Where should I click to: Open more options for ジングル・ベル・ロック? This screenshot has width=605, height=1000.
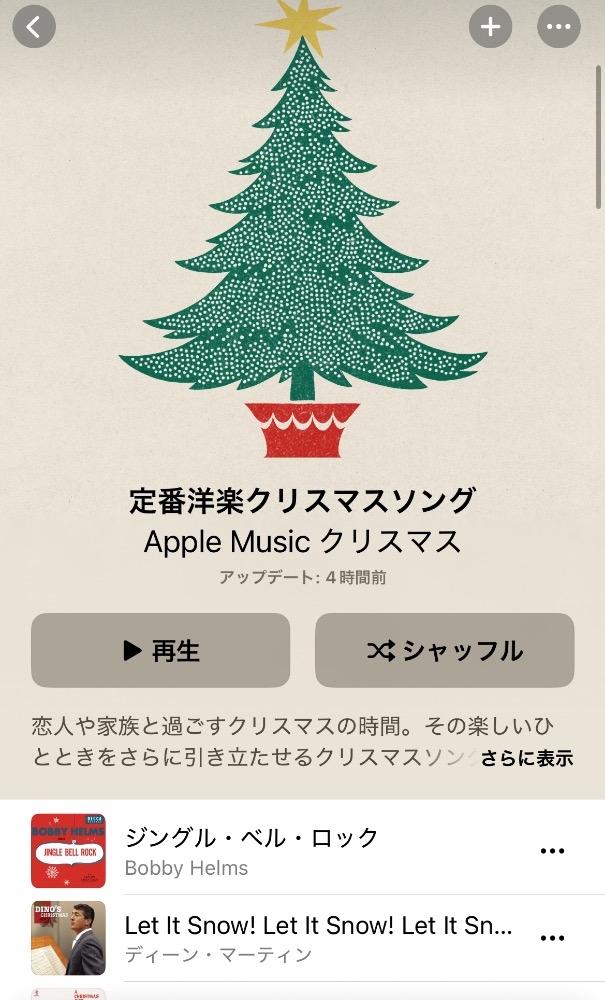[553, 851]
